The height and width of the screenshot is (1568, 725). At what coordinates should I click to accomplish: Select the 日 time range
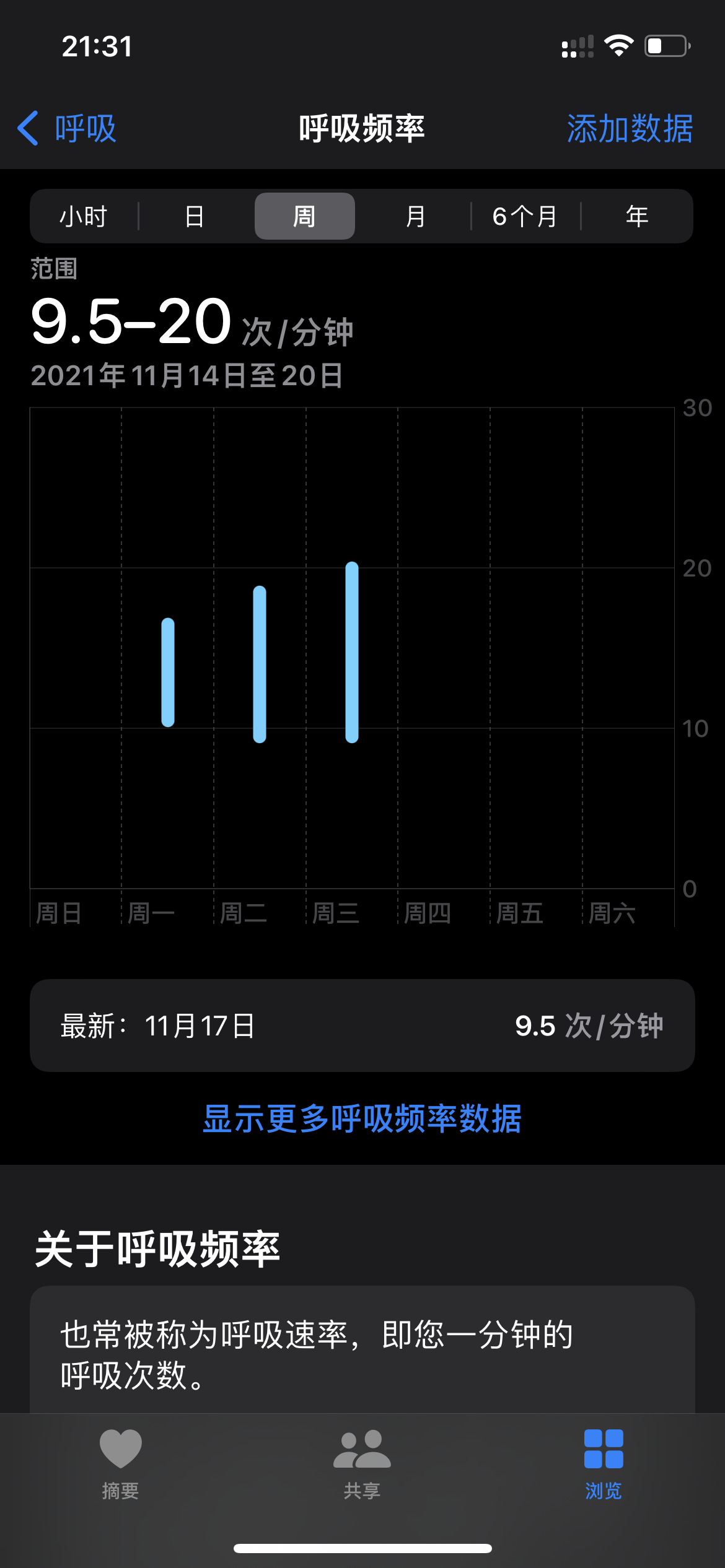(x=195, y=217)
